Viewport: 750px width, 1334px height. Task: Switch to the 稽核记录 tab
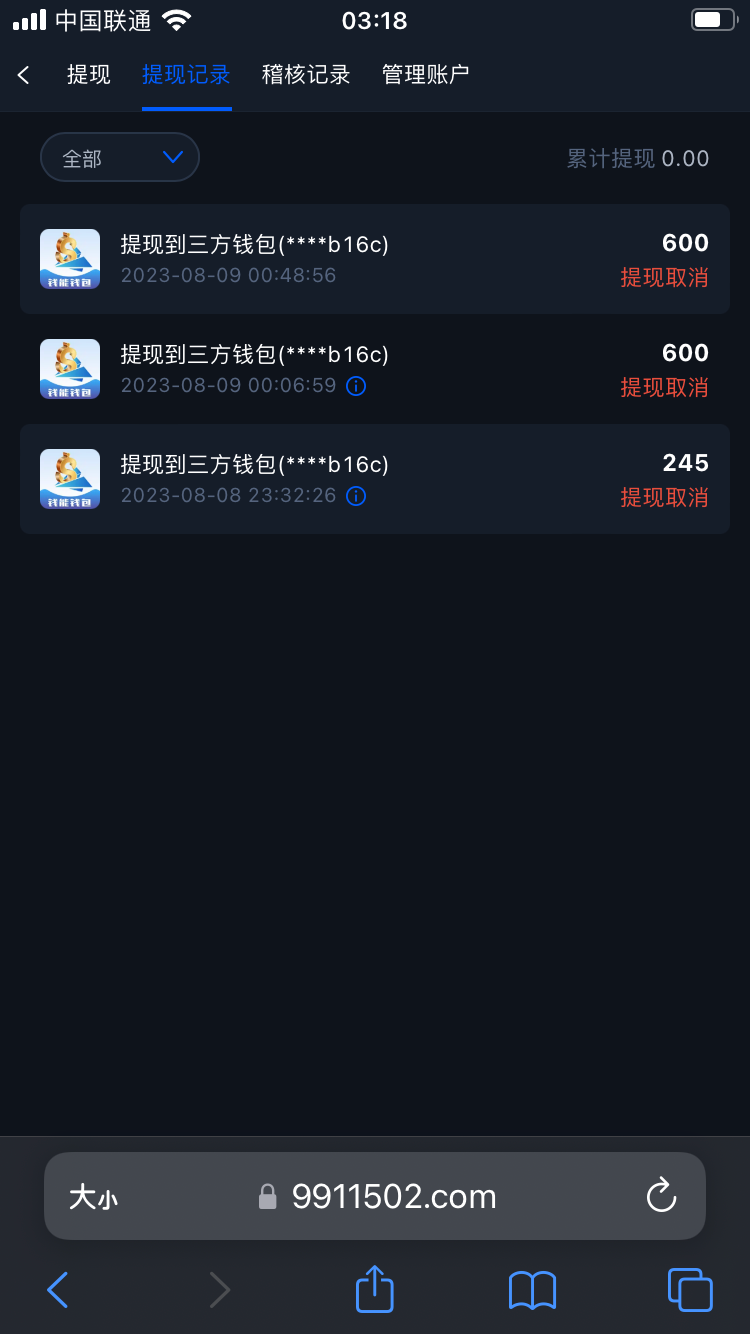click(x=306, y=75)
